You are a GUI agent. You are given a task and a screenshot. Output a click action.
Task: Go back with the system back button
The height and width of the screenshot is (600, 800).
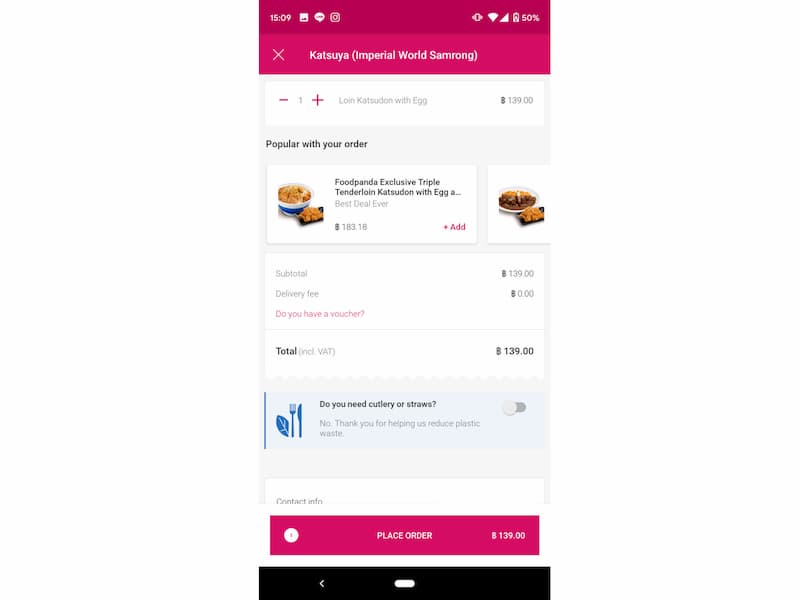click(x=321, y=583)
